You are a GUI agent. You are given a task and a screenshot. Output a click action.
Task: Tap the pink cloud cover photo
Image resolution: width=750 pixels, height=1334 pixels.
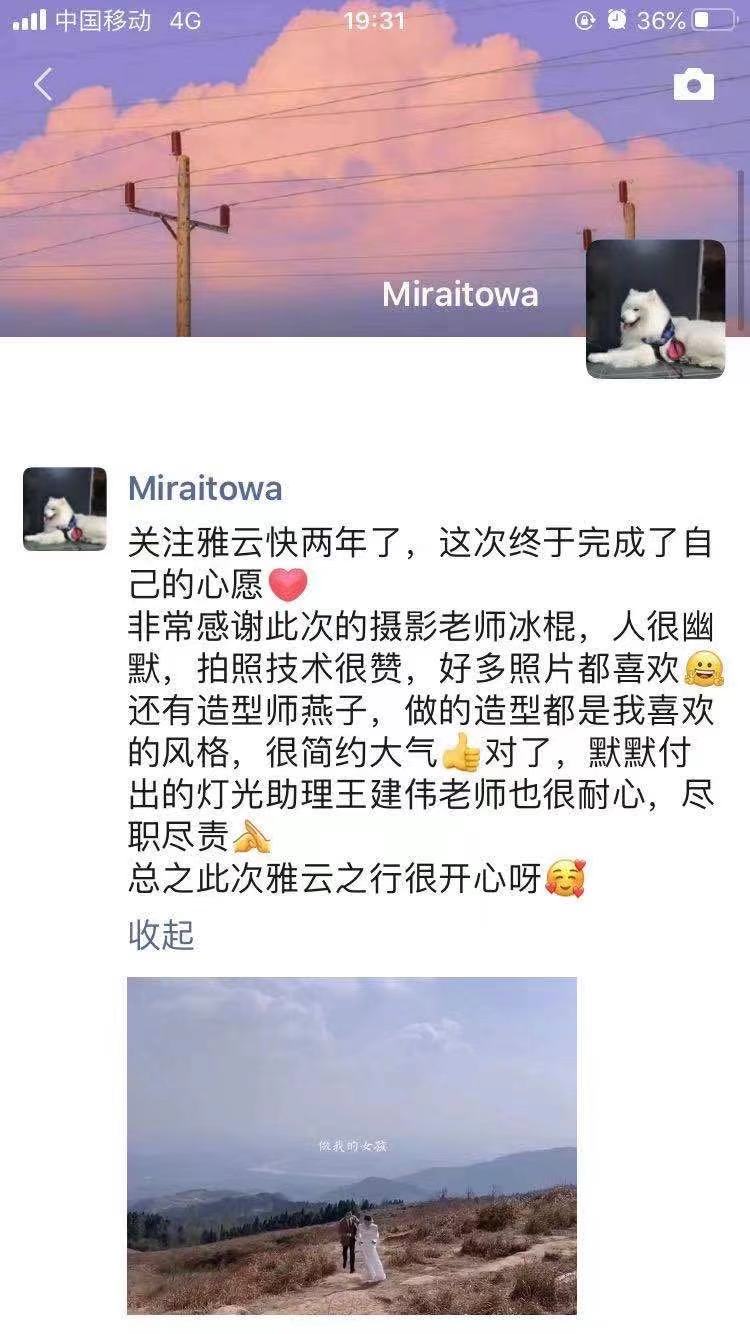(300, 180)
